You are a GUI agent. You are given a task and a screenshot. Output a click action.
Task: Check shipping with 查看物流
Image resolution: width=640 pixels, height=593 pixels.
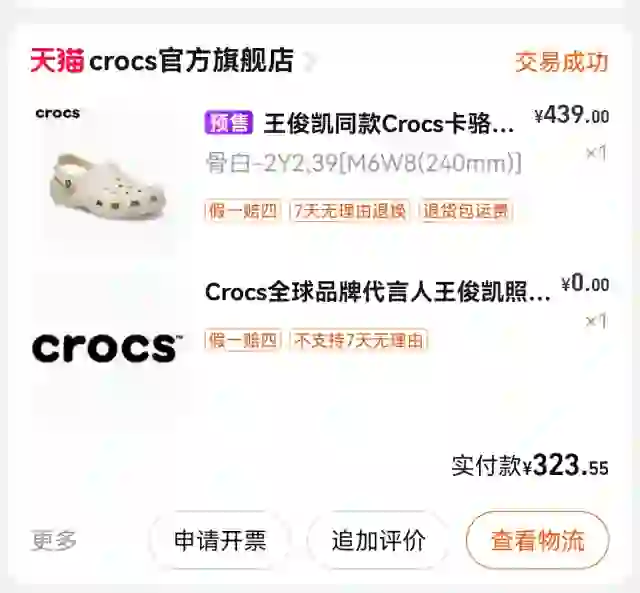pyautogui.click(x=537, y=541)
